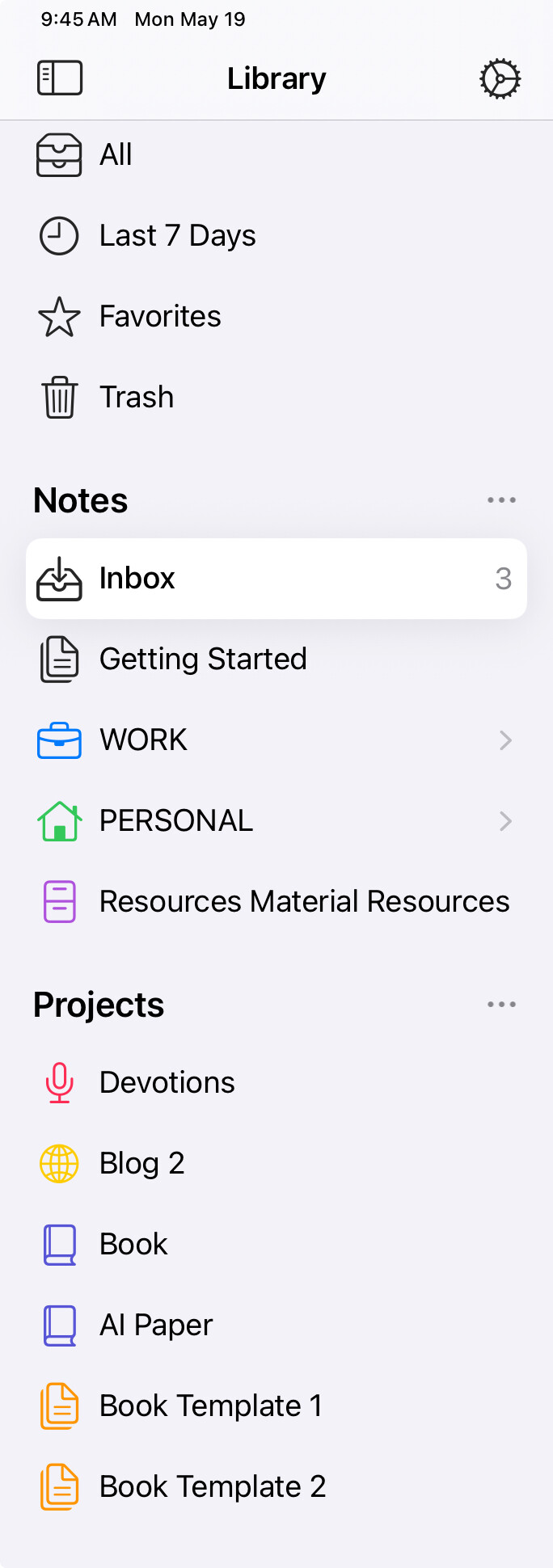Select the Inbox folder
The image size is (553, 1568).
[276, 579]
